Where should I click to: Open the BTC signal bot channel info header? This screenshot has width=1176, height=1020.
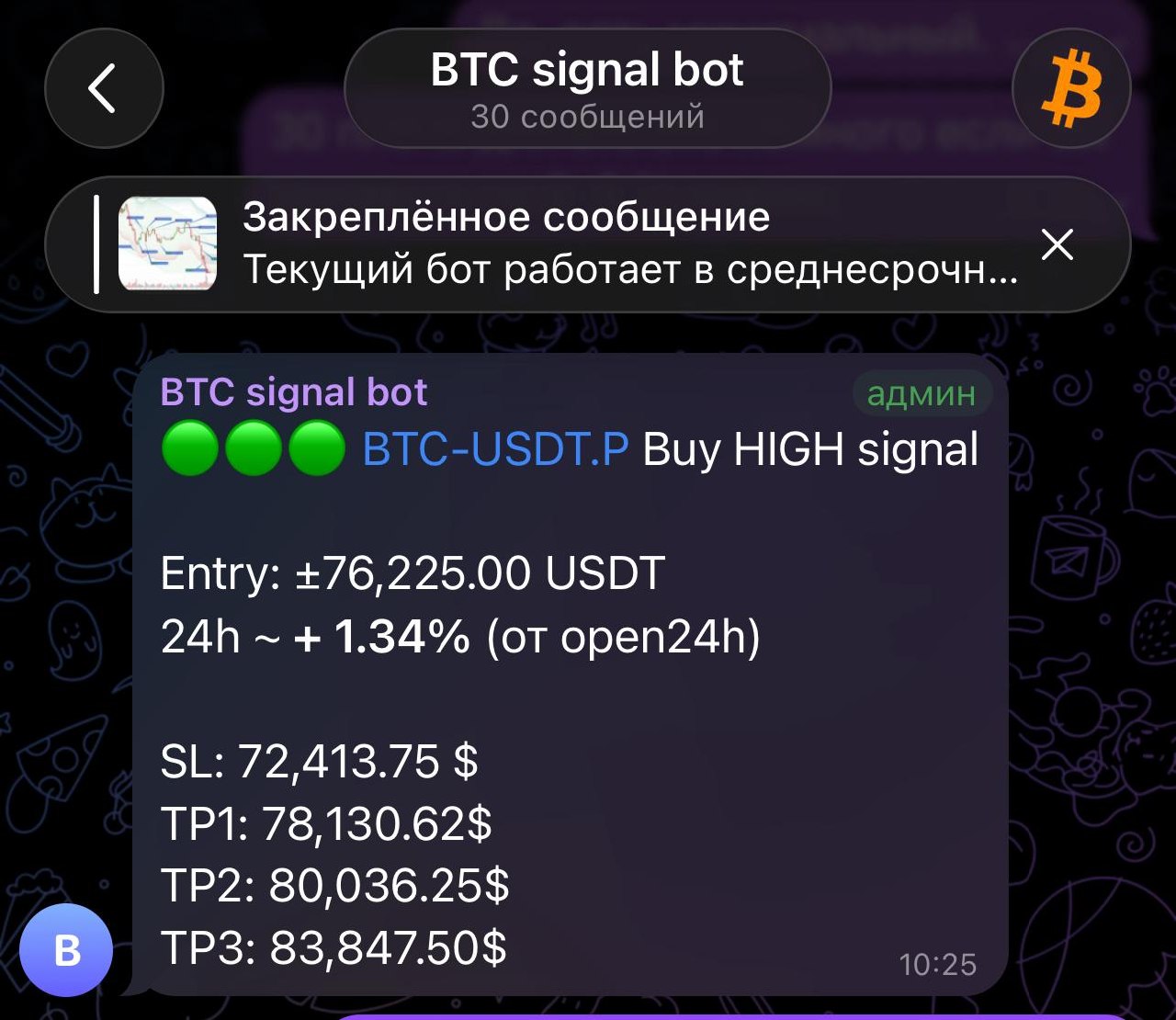(x=587, y=89)
